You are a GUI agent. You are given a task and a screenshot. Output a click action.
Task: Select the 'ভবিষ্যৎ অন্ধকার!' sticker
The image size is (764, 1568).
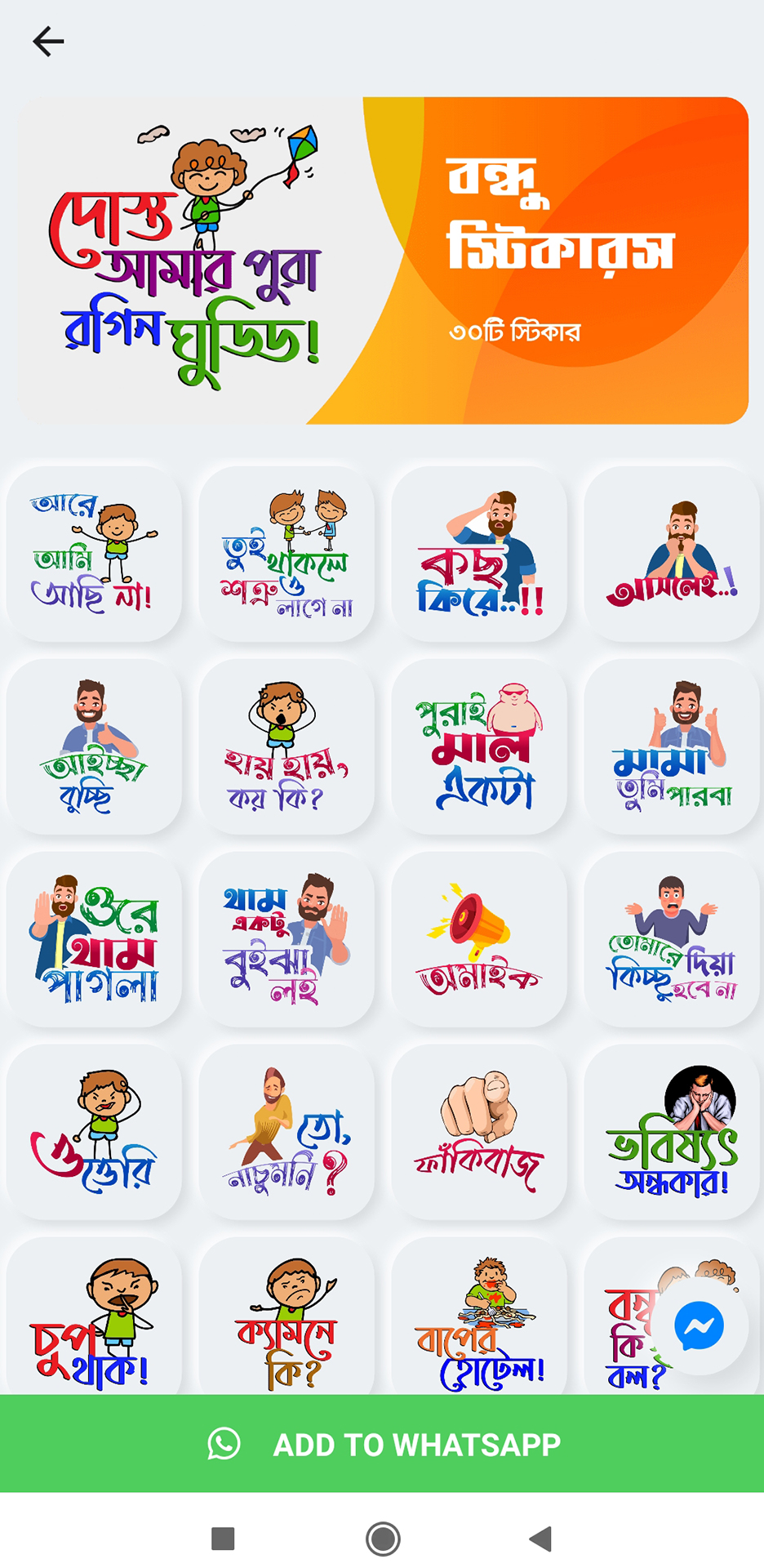click(x=672, y=1132)
